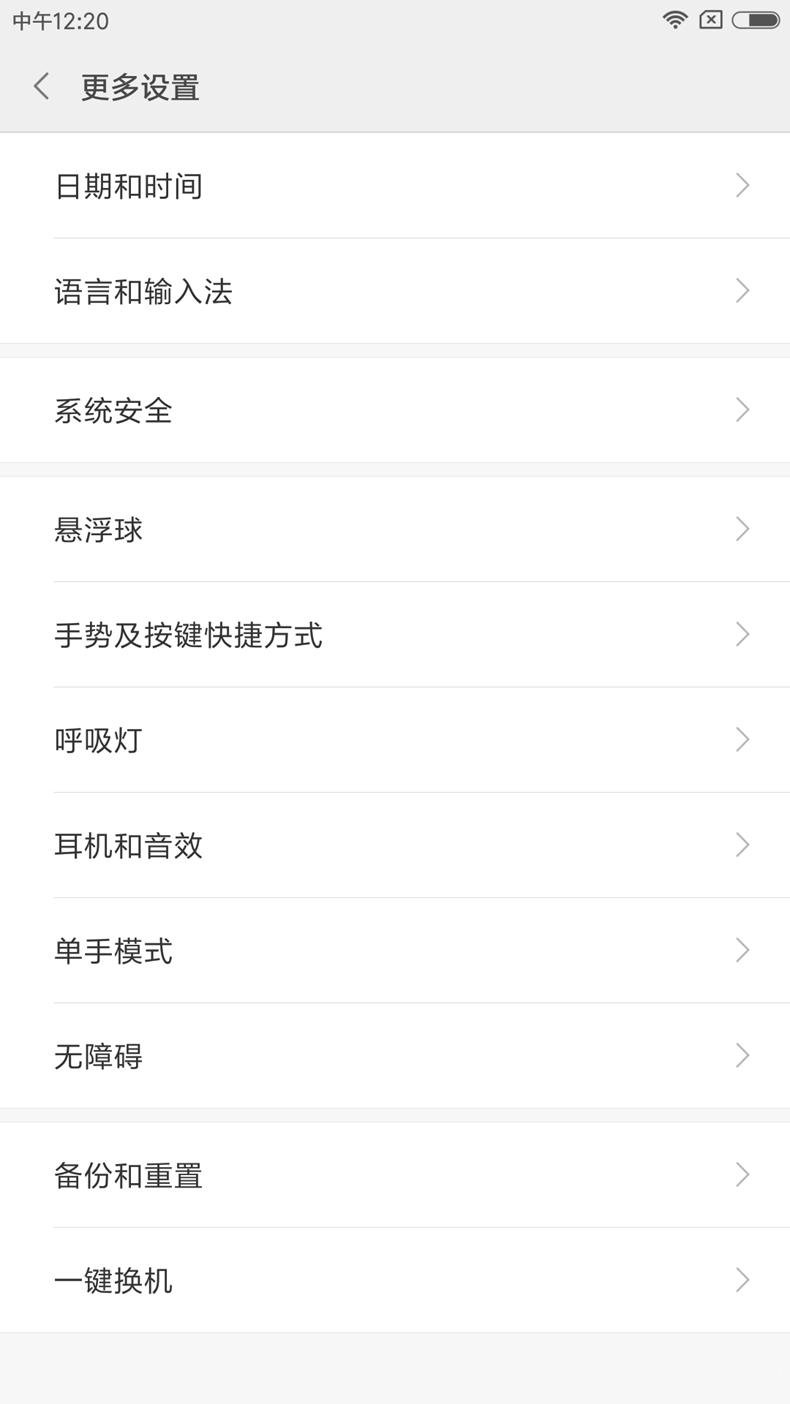Open 系统安全 settings
Screen dimensions: 790x1404
click(395, 410)
